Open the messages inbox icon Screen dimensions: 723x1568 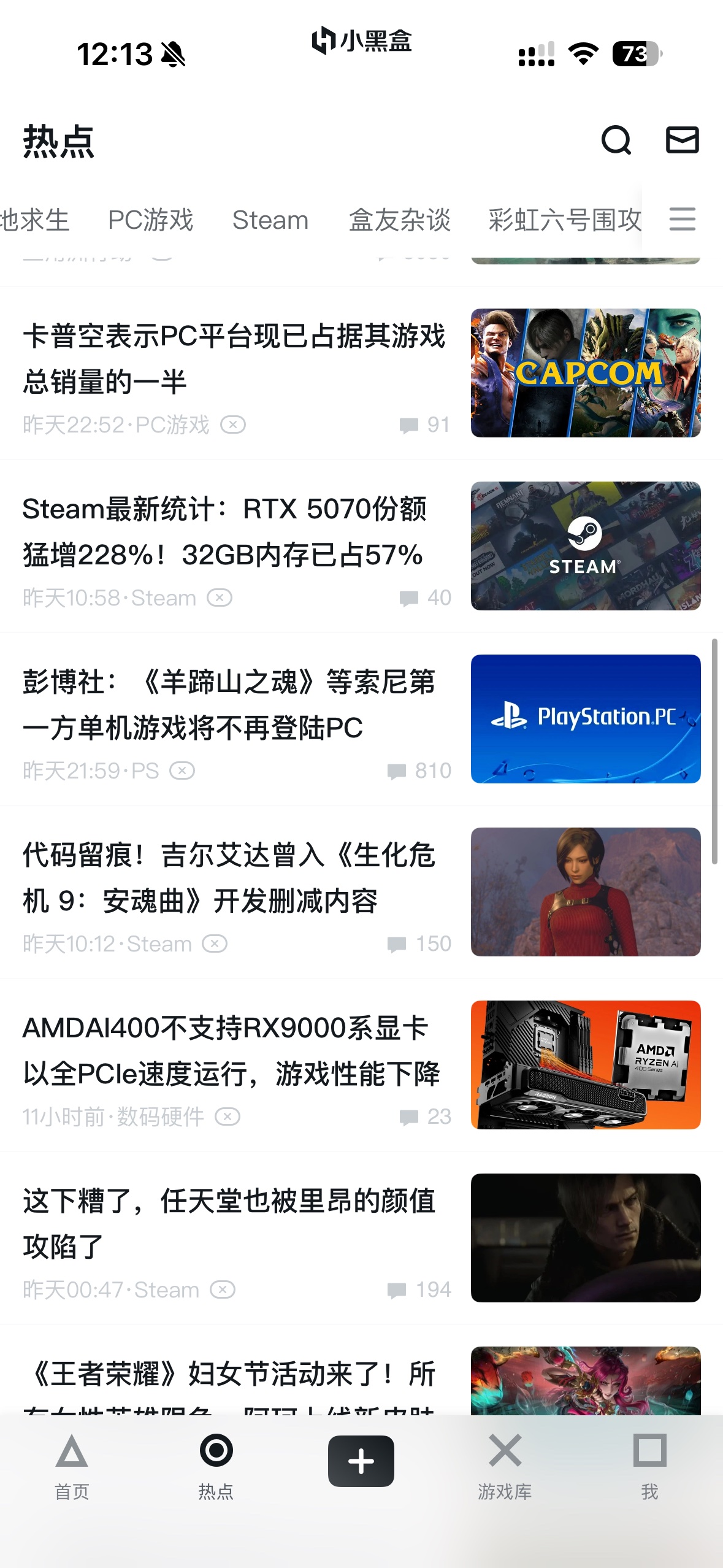pyautogui.click(x=682, y=140)
